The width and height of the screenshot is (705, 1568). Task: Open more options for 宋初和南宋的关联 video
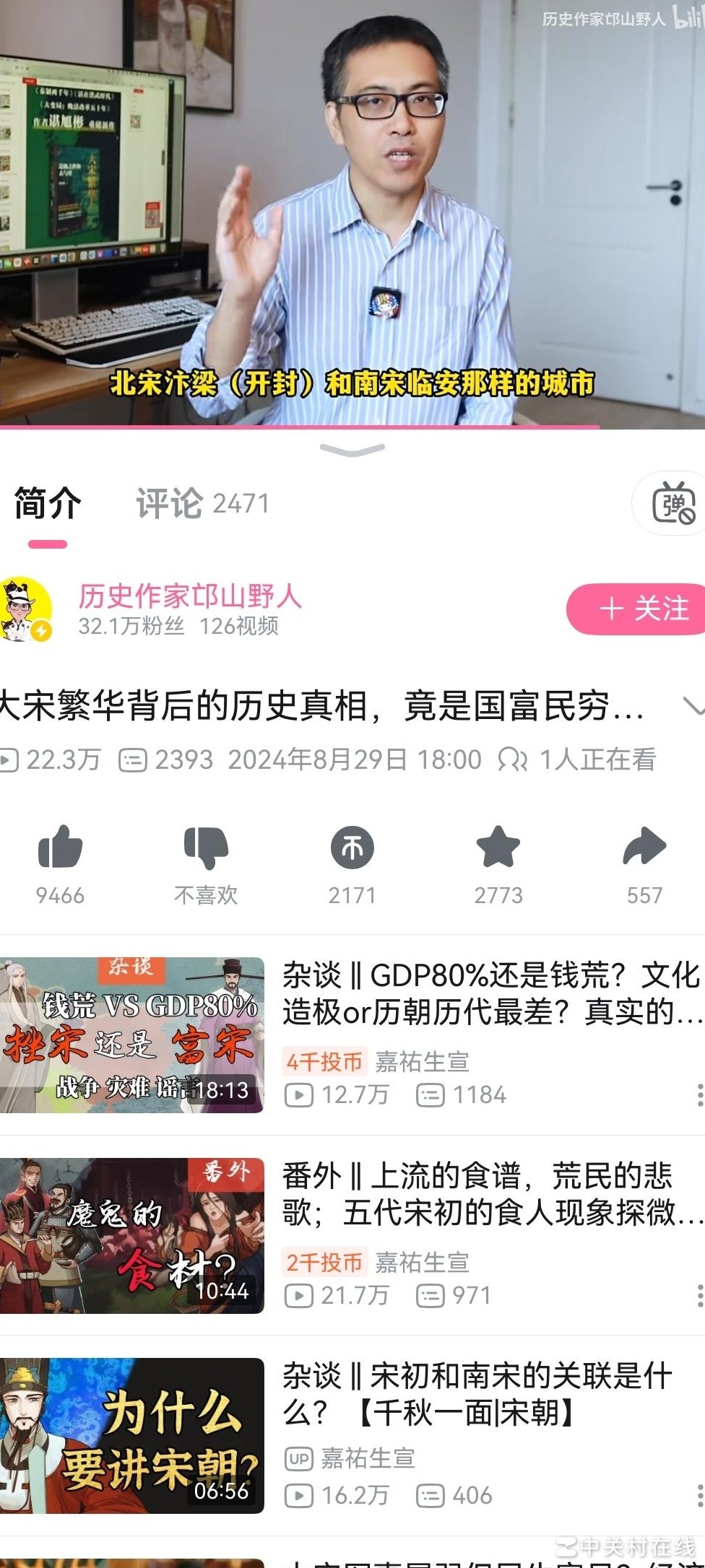tap(699, 1496)
